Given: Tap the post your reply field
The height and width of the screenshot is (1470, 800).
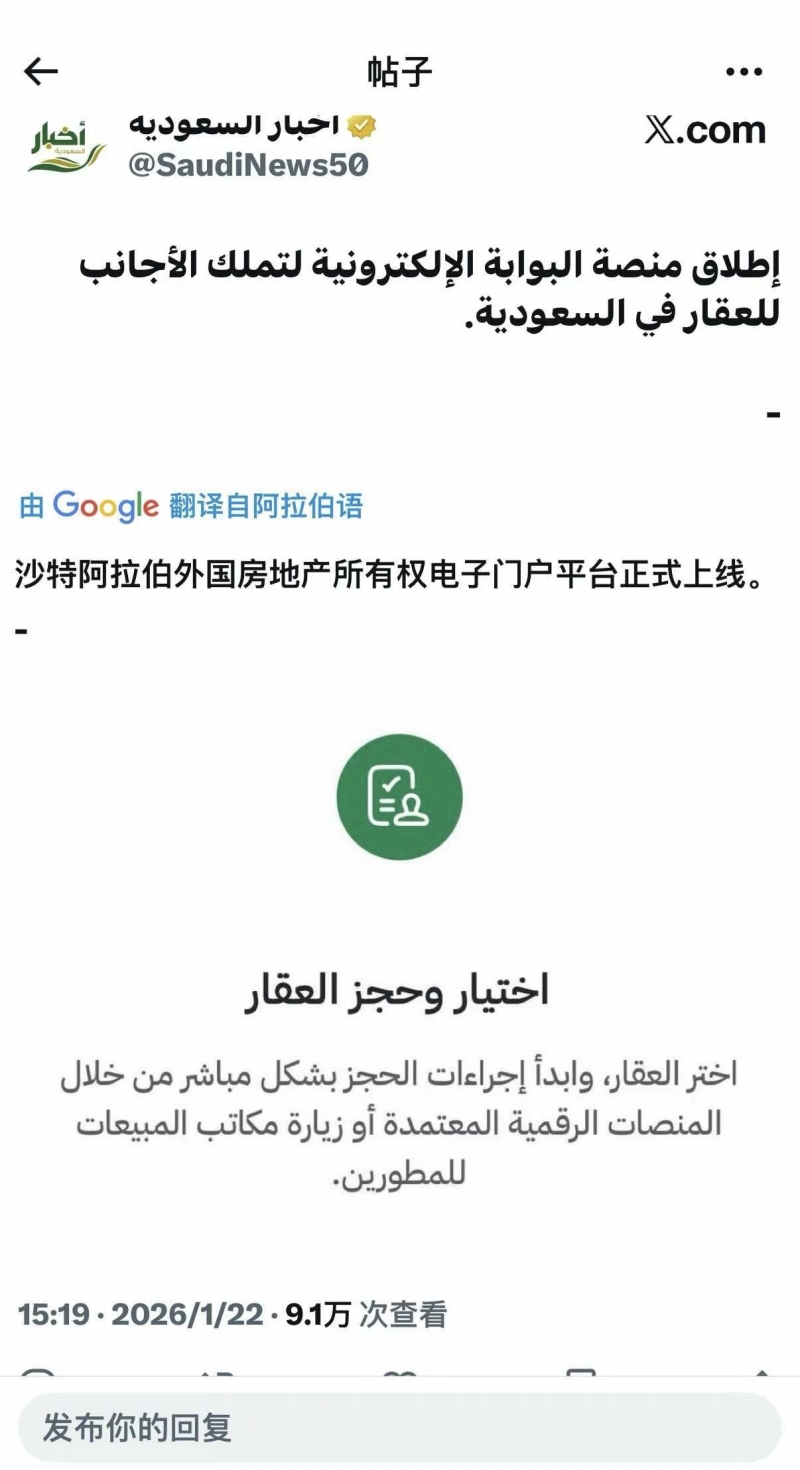Looking at the screenshot, I should (x=400, y=1427).
